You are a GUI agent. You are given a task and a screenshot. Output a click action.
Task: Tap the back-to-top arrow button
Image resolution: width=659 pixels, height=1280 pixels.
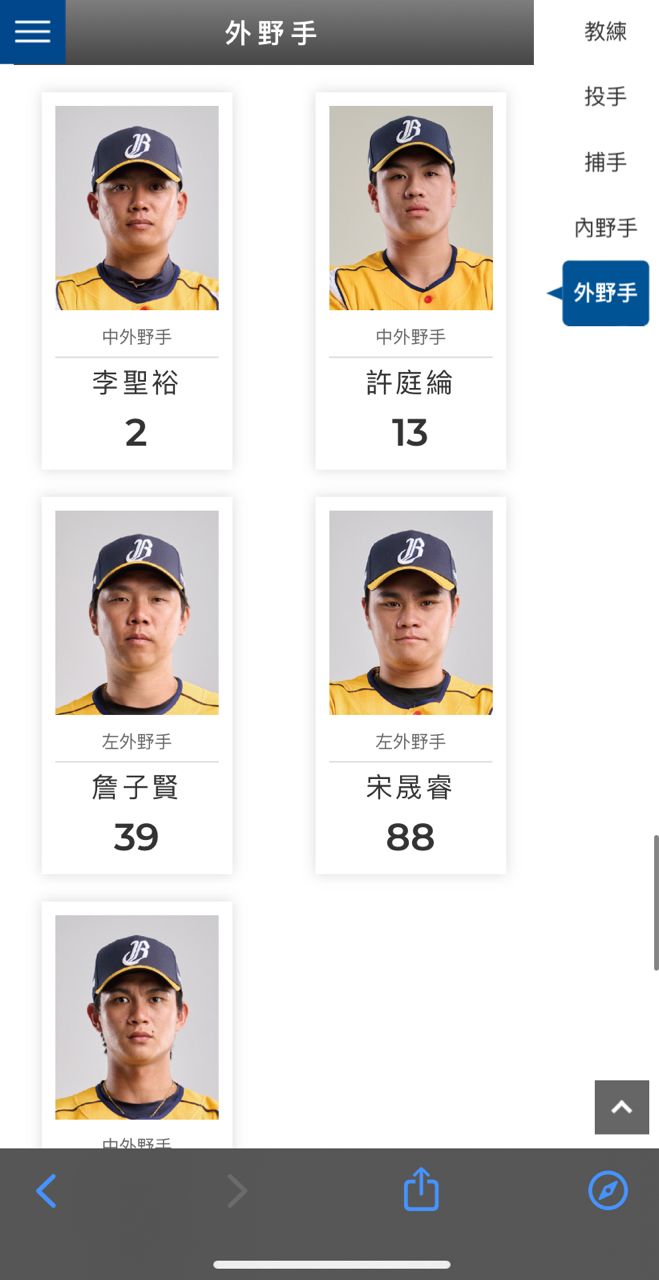(x=621, y=1107)
